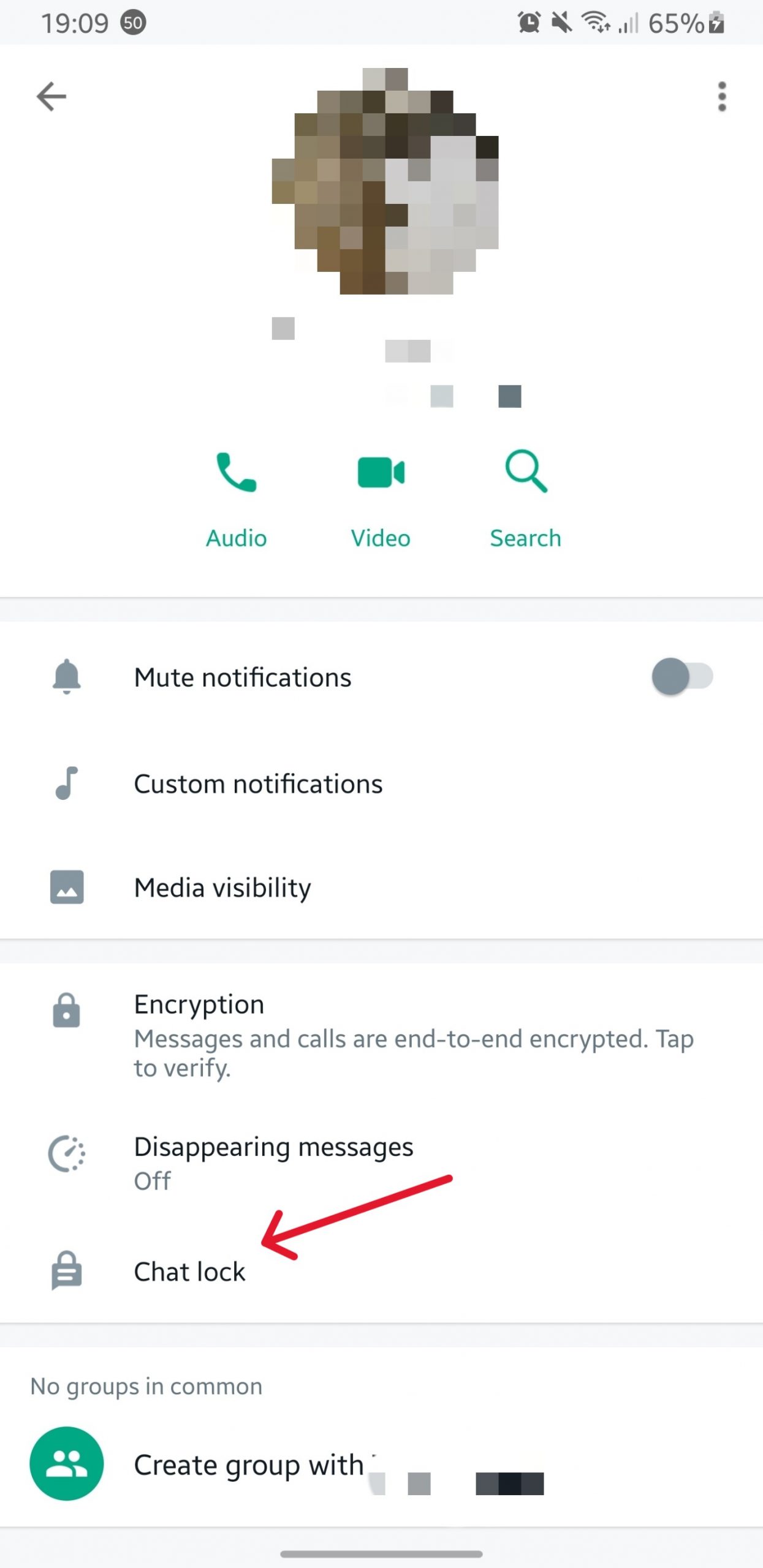
Task: Go back using the arrow icon
Action: pos(51,97)
